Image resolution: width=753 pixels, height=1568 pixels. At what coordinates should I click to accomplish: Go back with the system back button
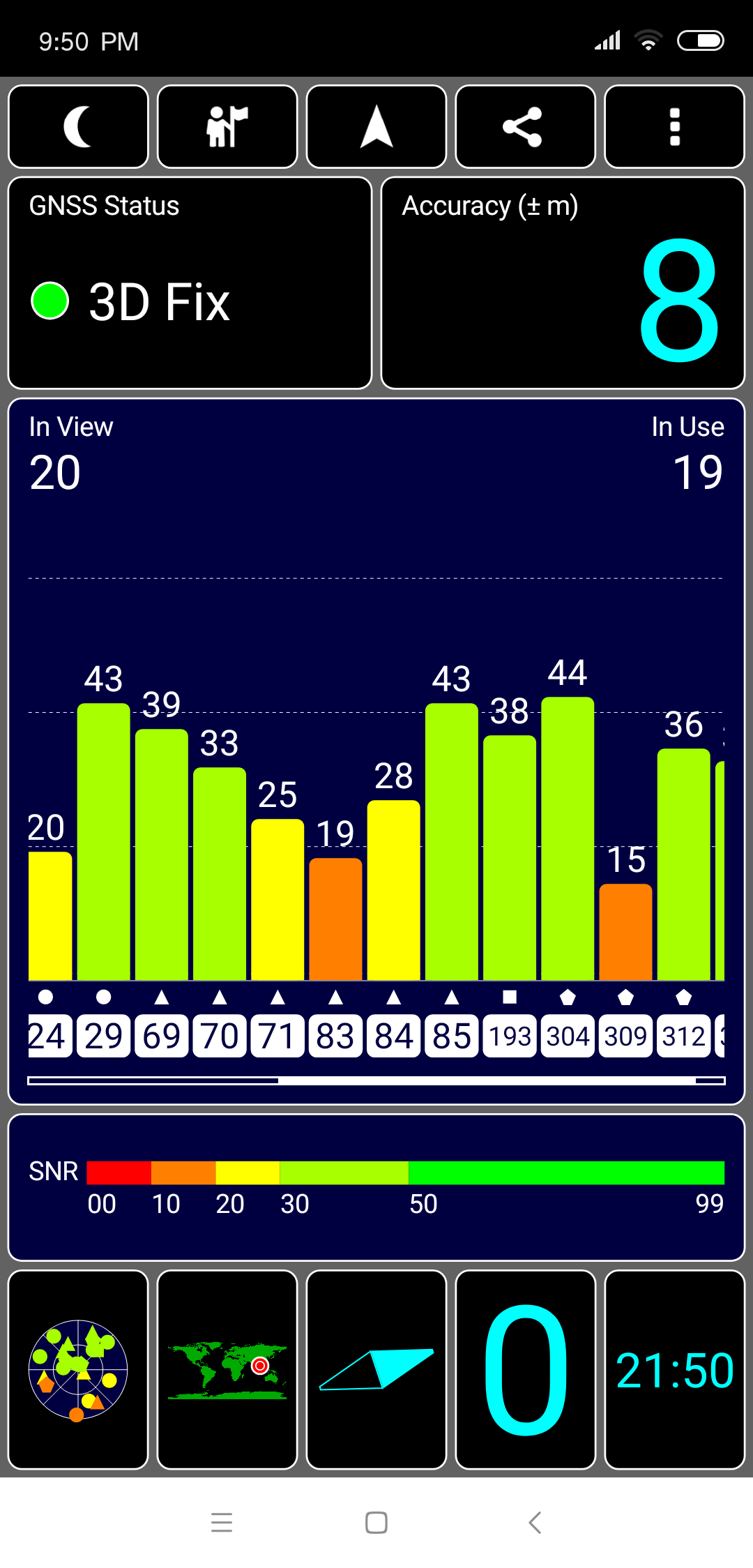[x=535, y=1522]
